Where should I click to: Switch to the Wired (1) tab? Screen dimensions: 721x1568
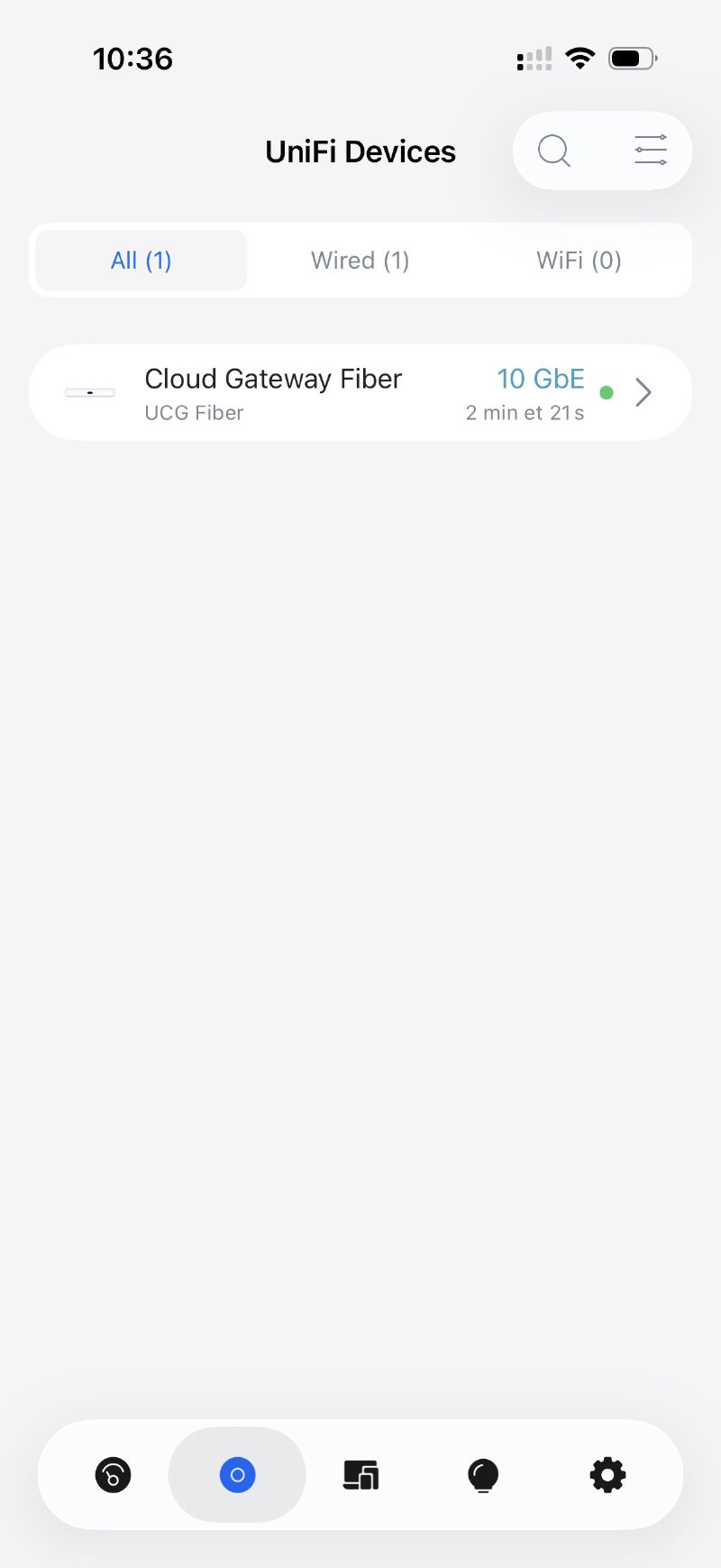coord(360,261)
